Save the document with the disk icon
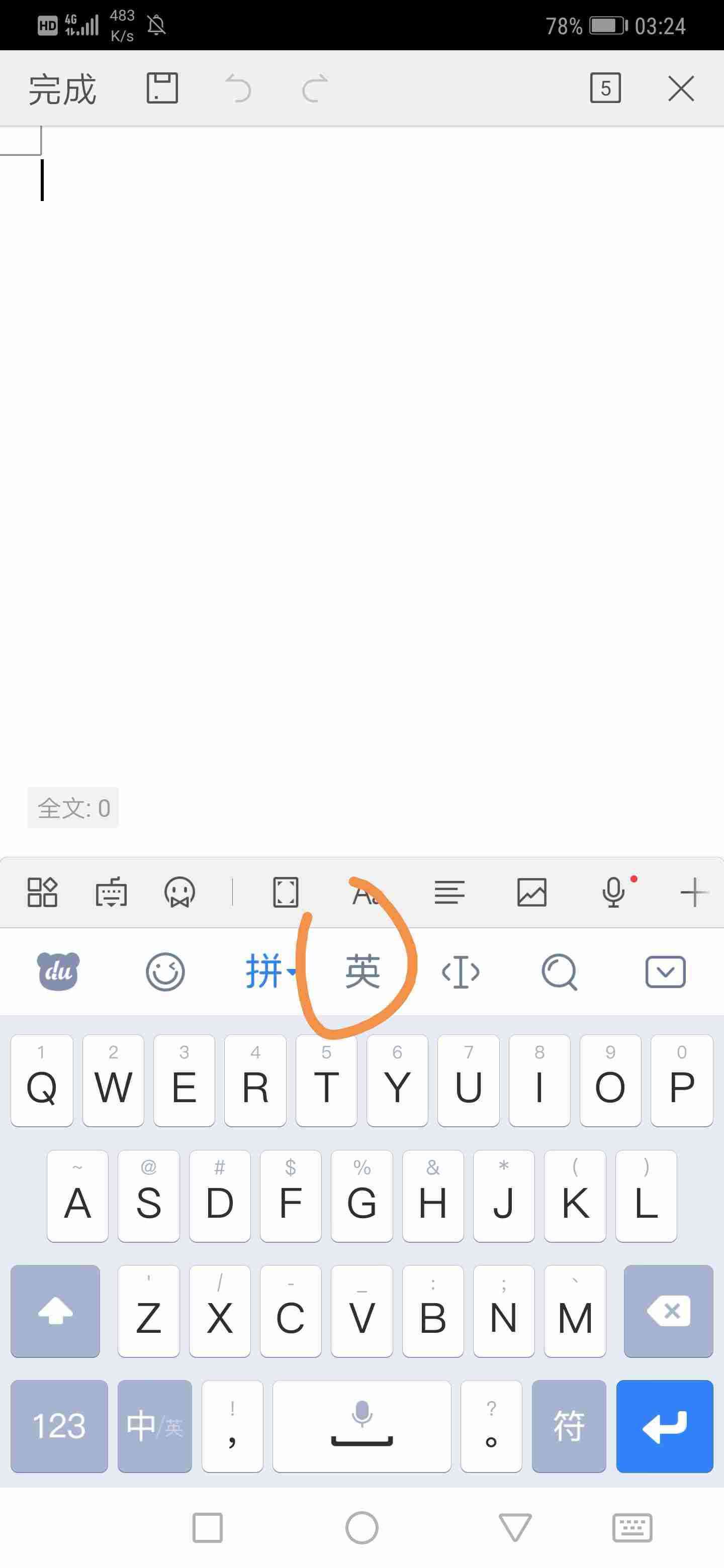Viewport: 724px width, 1568px height. tap(162, 88)
